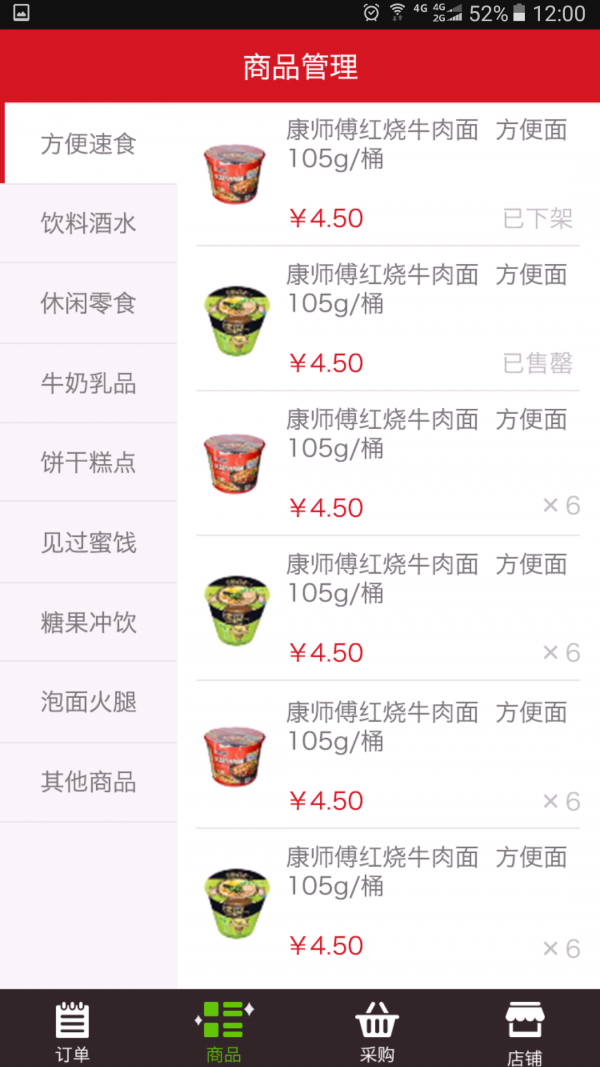Go to the 采购 tab

(x=377, y=1030)
